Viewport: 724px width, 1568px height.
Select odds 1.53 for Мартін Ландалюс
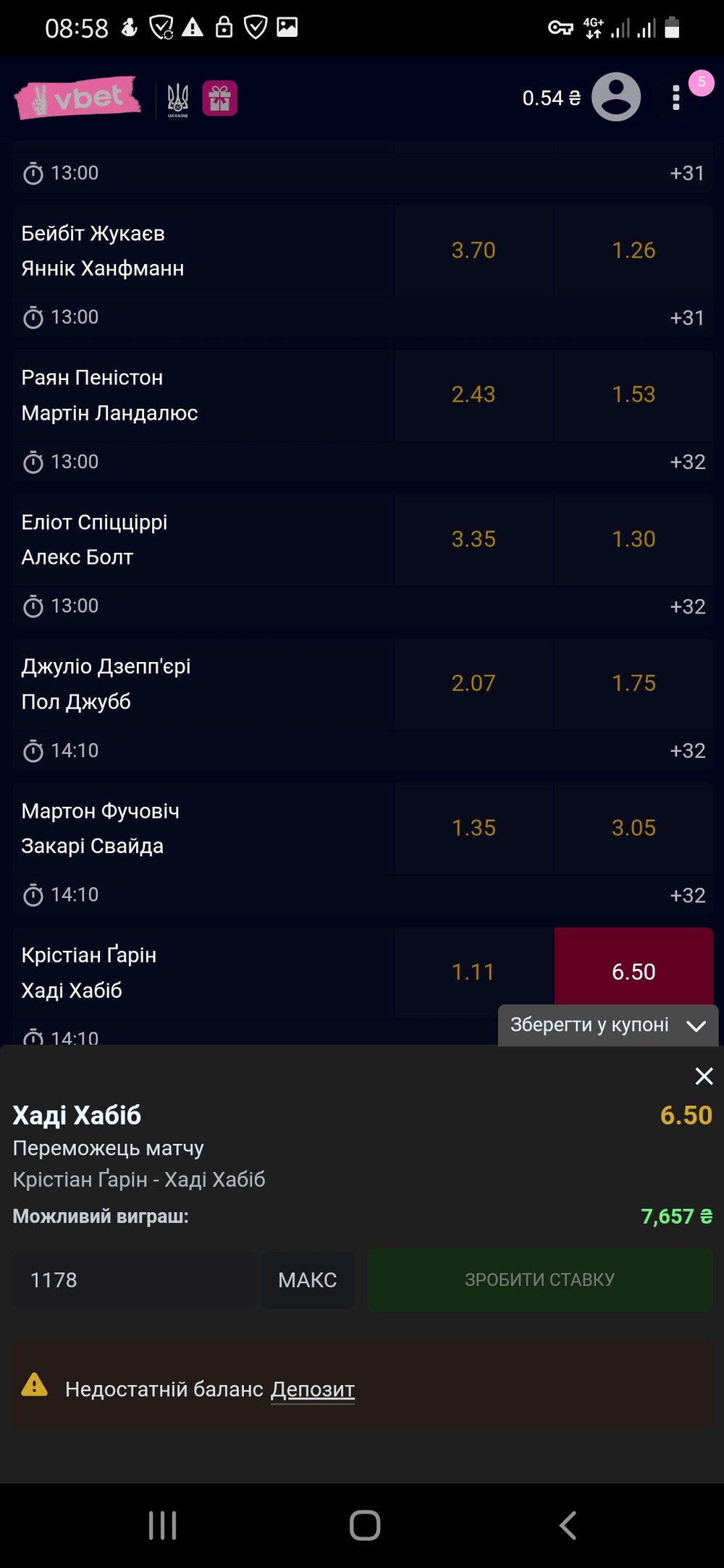click(633, 394)
